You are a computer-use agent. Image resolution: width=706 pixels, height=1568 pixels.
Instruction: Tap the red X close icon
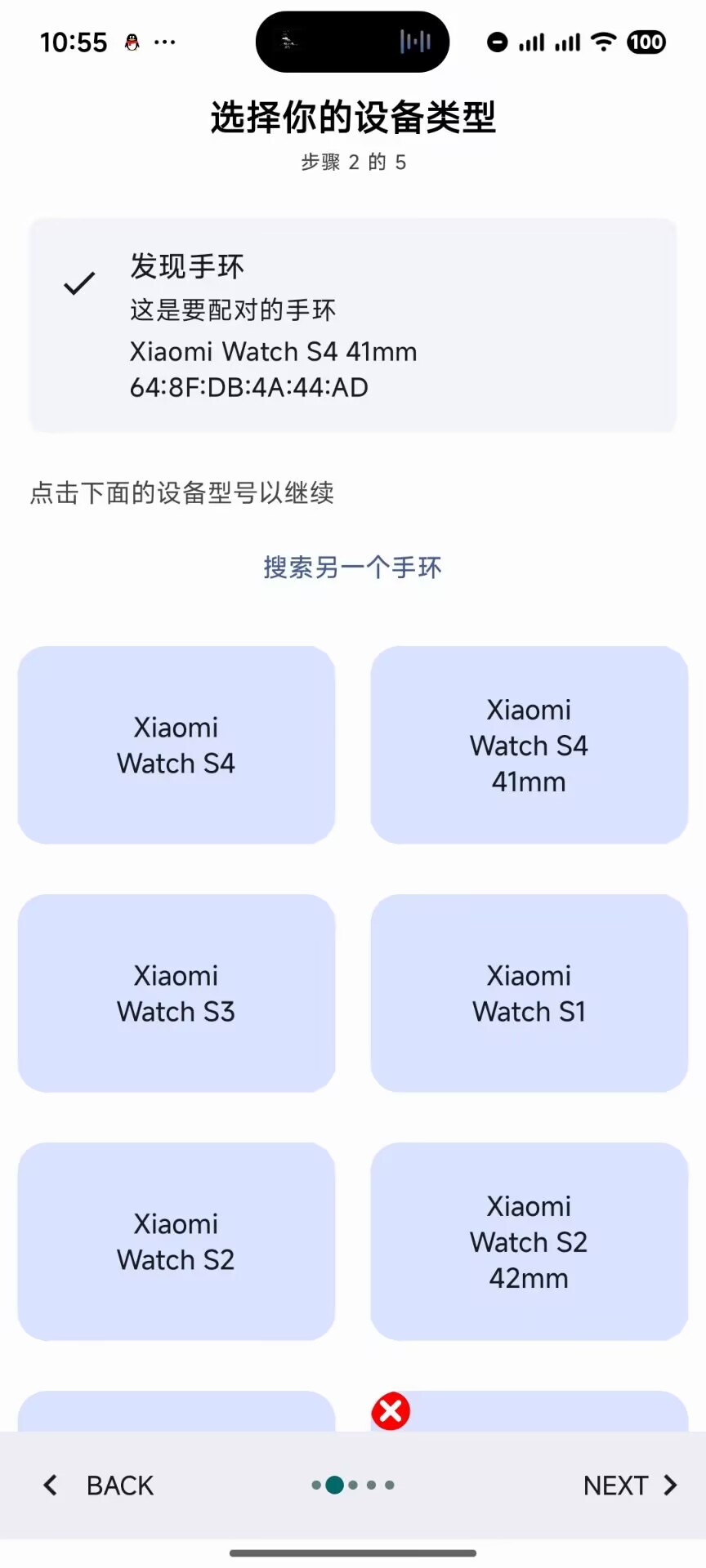[x=391, y=1411]
